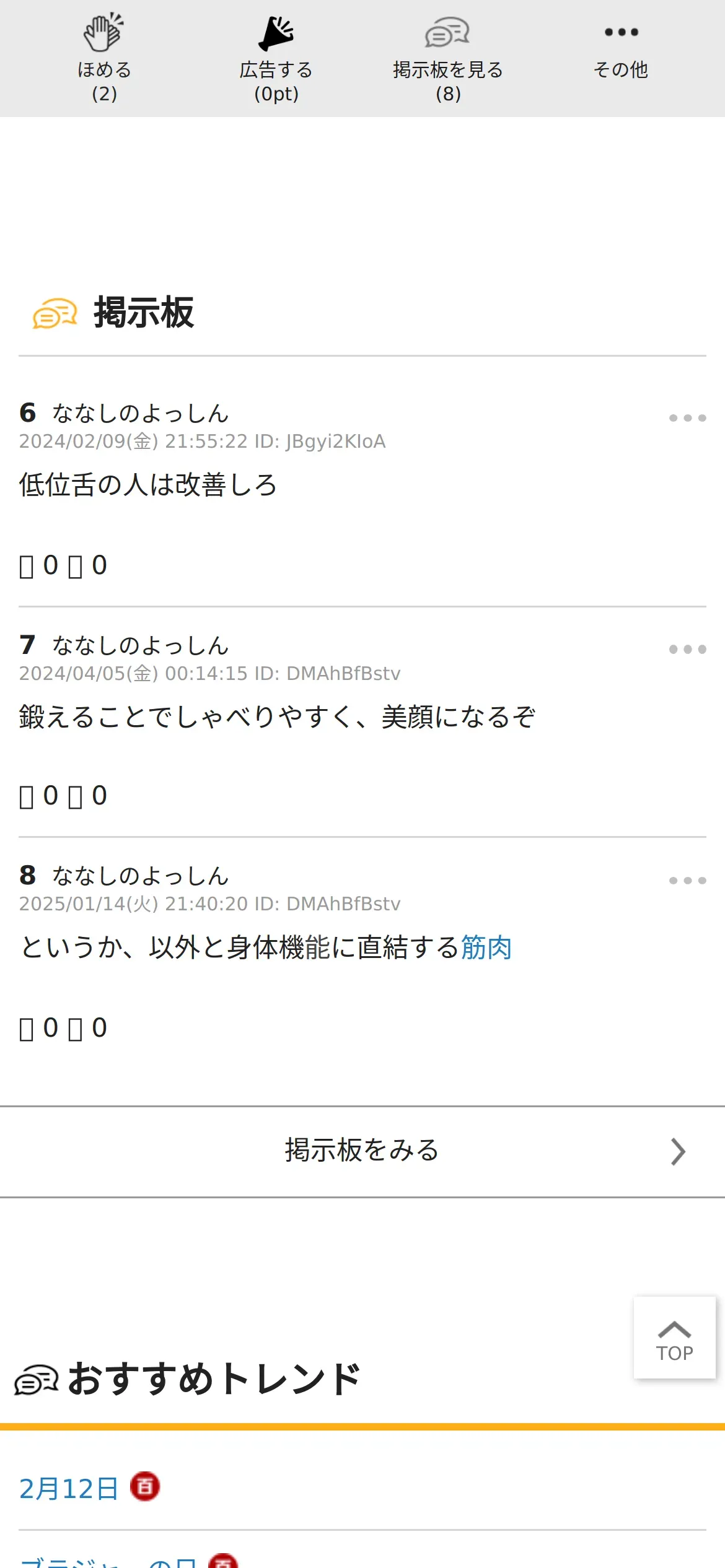The height and width of the screenshot is (1568, 725).
Task: Open options menu for comment 7
Action: [x=687, y=649]
